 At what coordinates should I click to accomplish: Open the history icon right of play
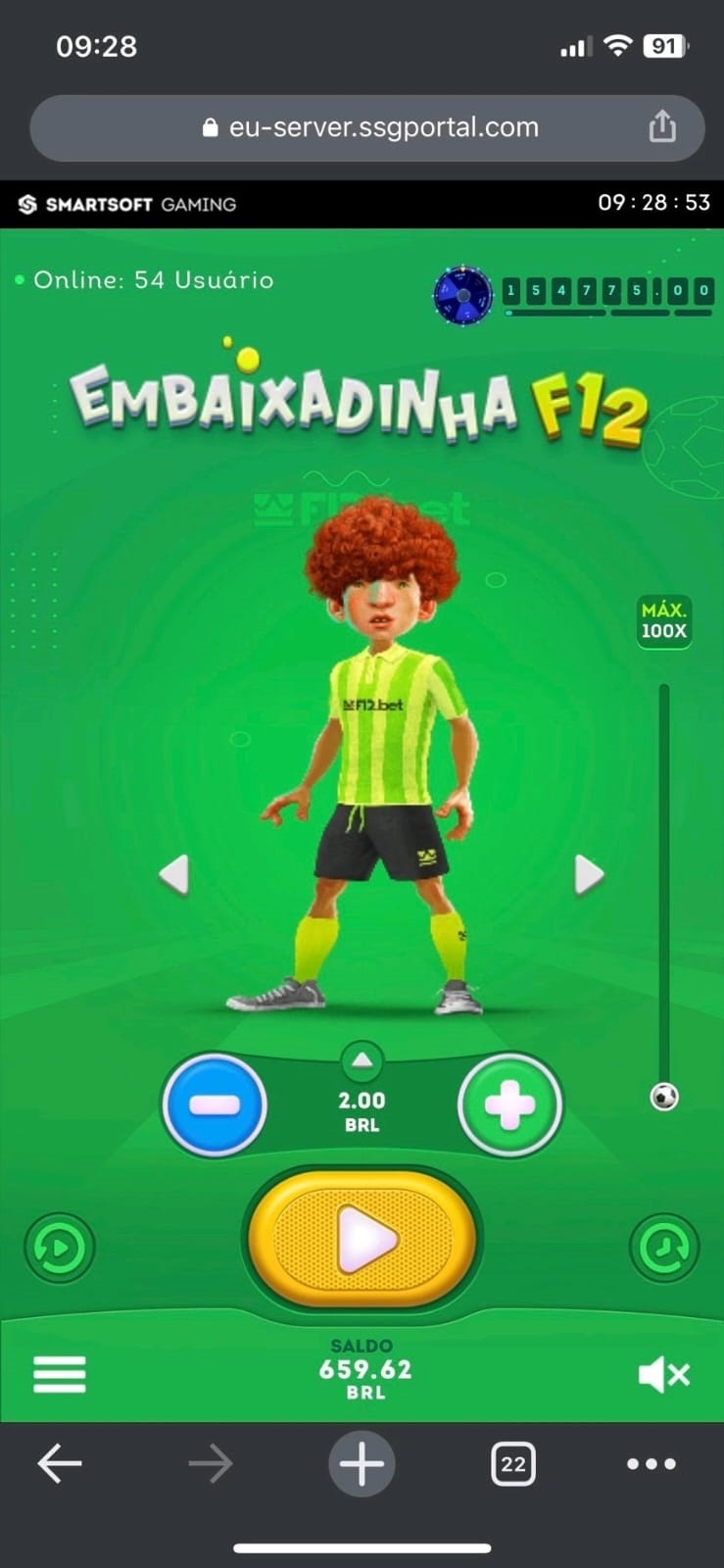tap(664, 1248)
